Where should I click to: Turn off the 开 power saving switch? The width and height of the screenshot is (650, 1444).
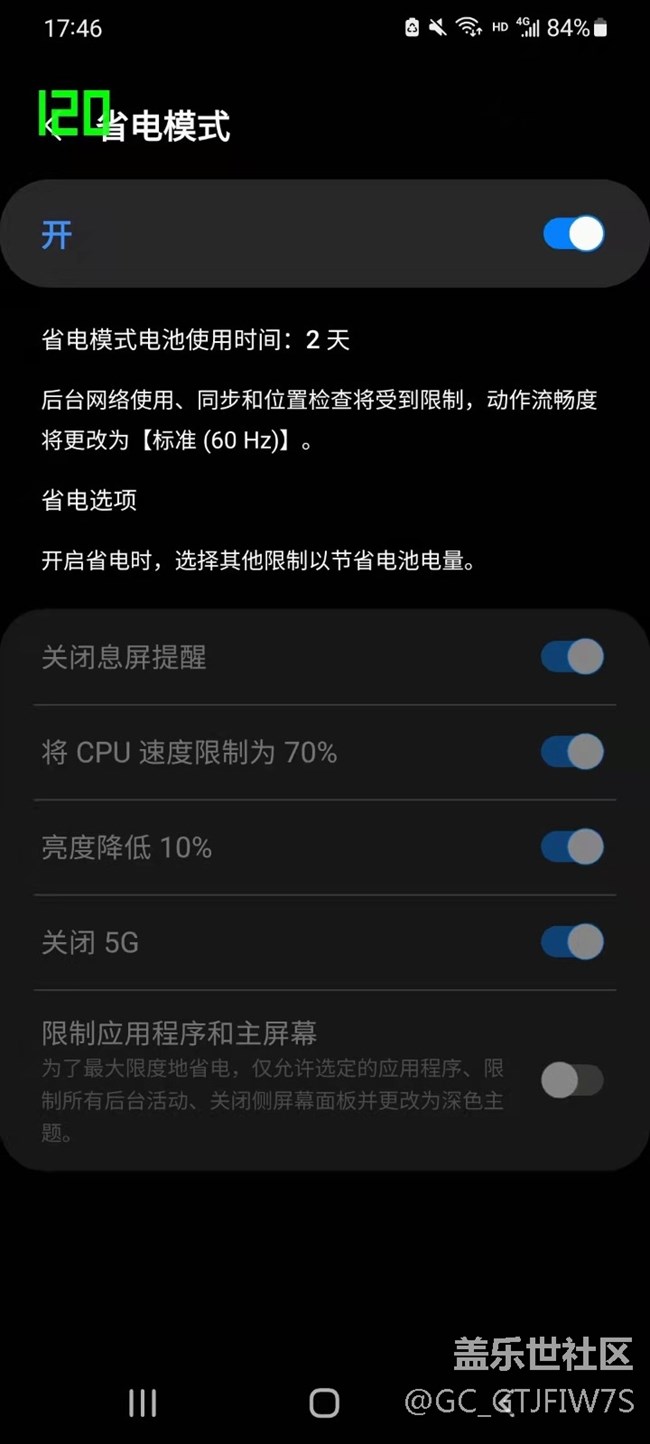tap(573, 234)
